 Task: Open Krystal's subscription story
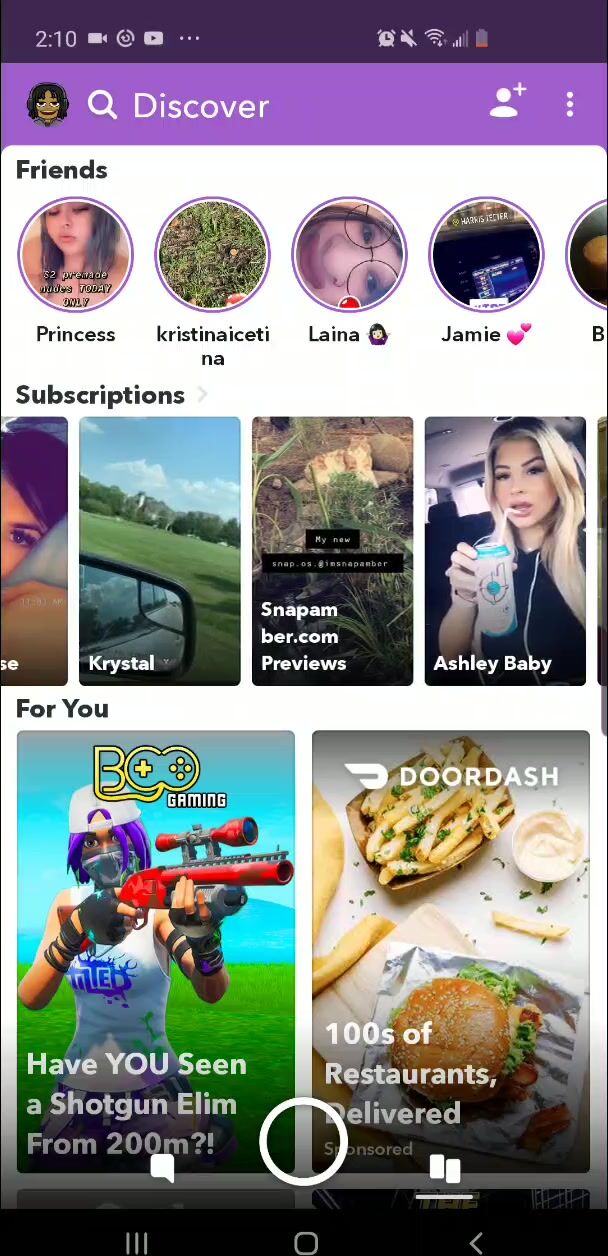pyautogui.click(x=160, y=550)
